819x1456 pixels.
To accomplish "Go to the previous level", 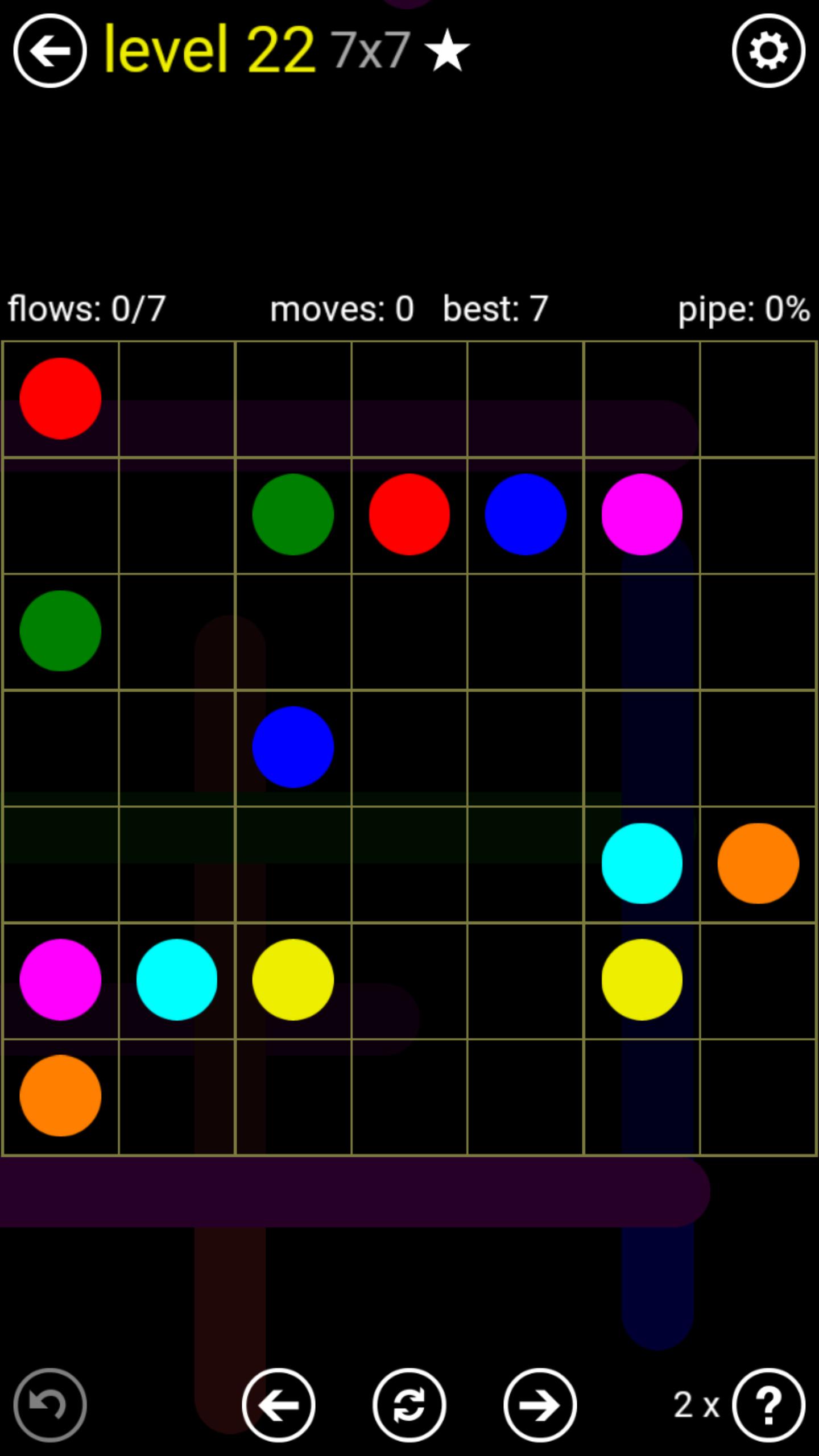I will coord(279,1405).
